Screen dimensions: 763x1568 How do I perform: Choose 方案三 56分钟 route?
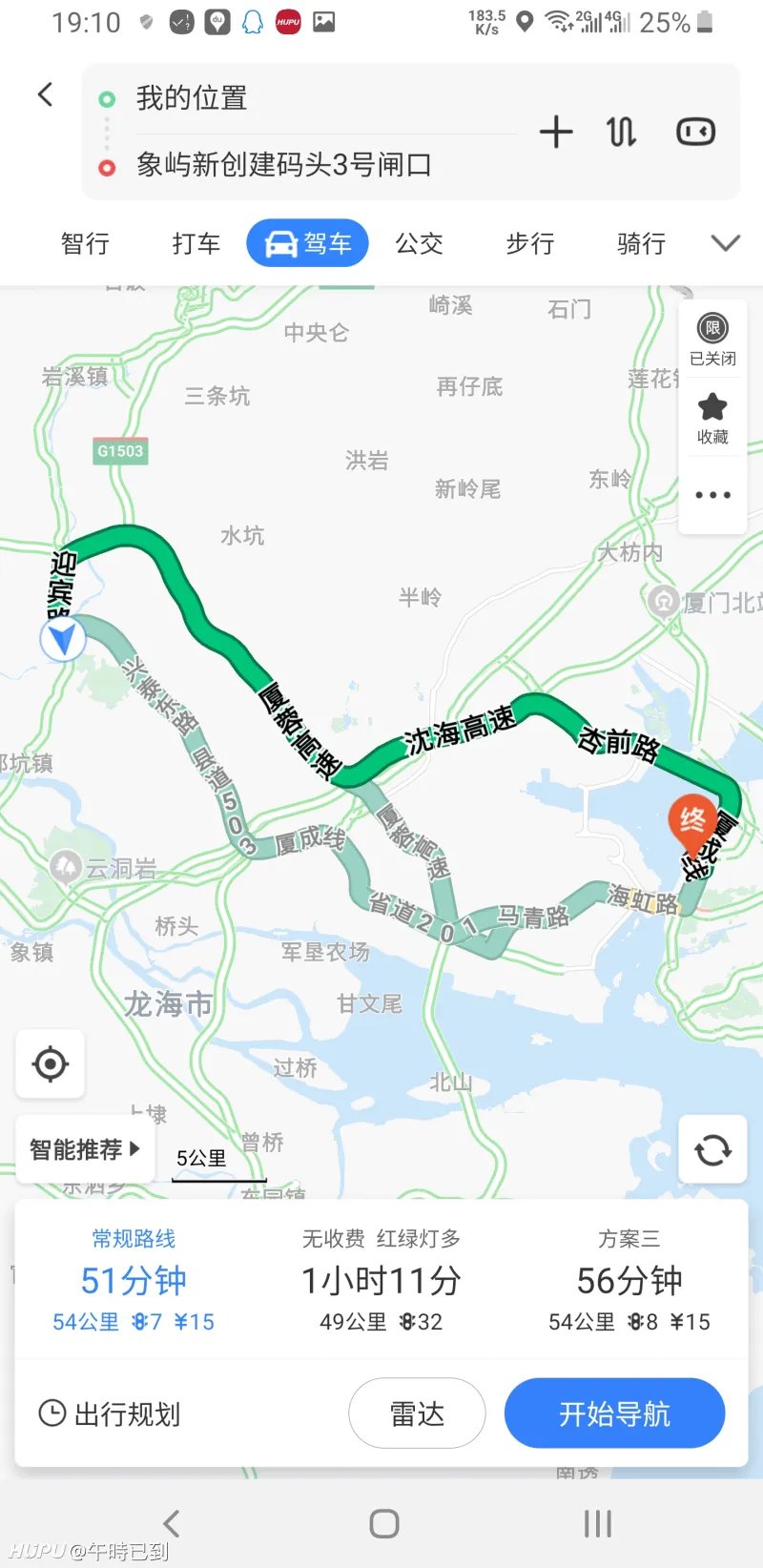(x=629, y=1280)
